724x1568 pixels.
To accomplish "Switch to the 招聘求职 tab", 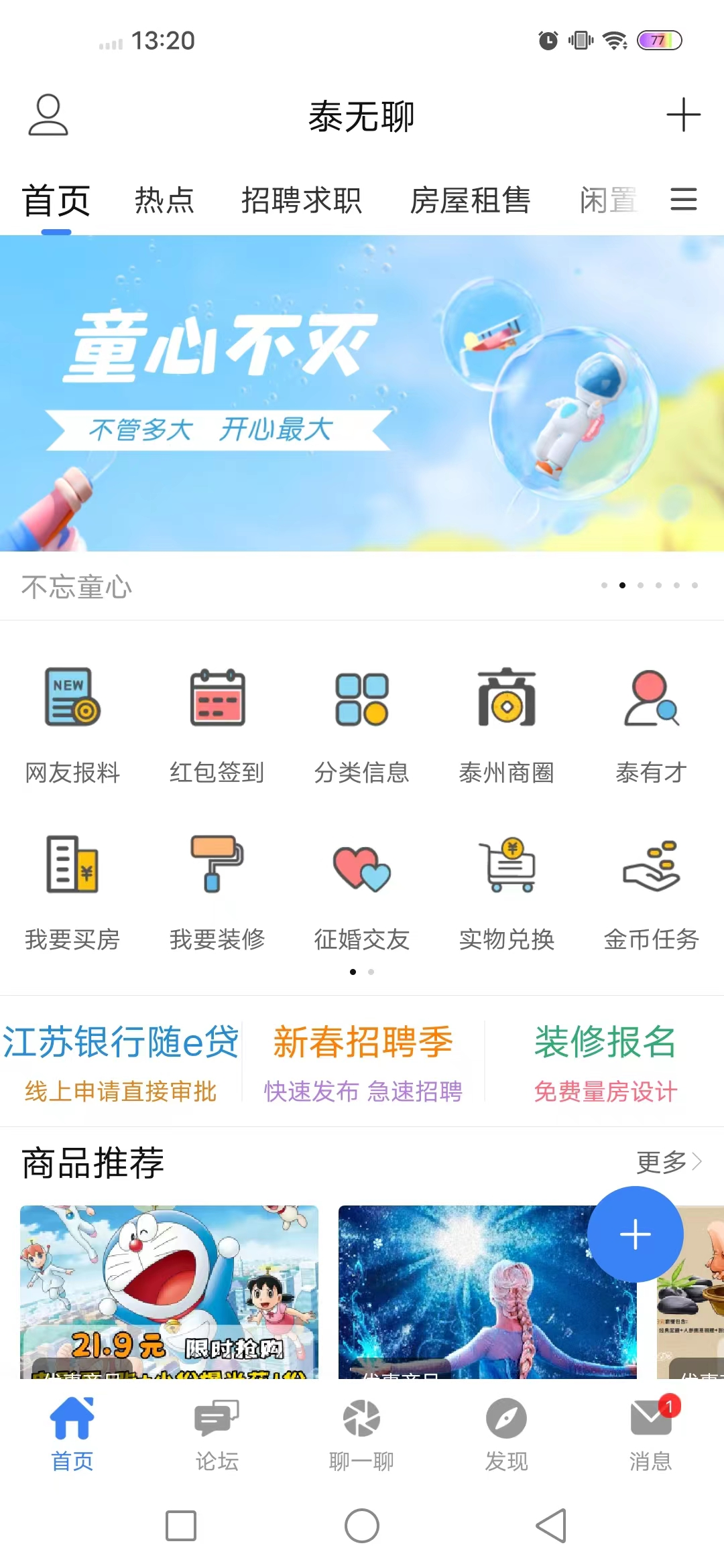I will pyautogui.click(x=302, y=200).
